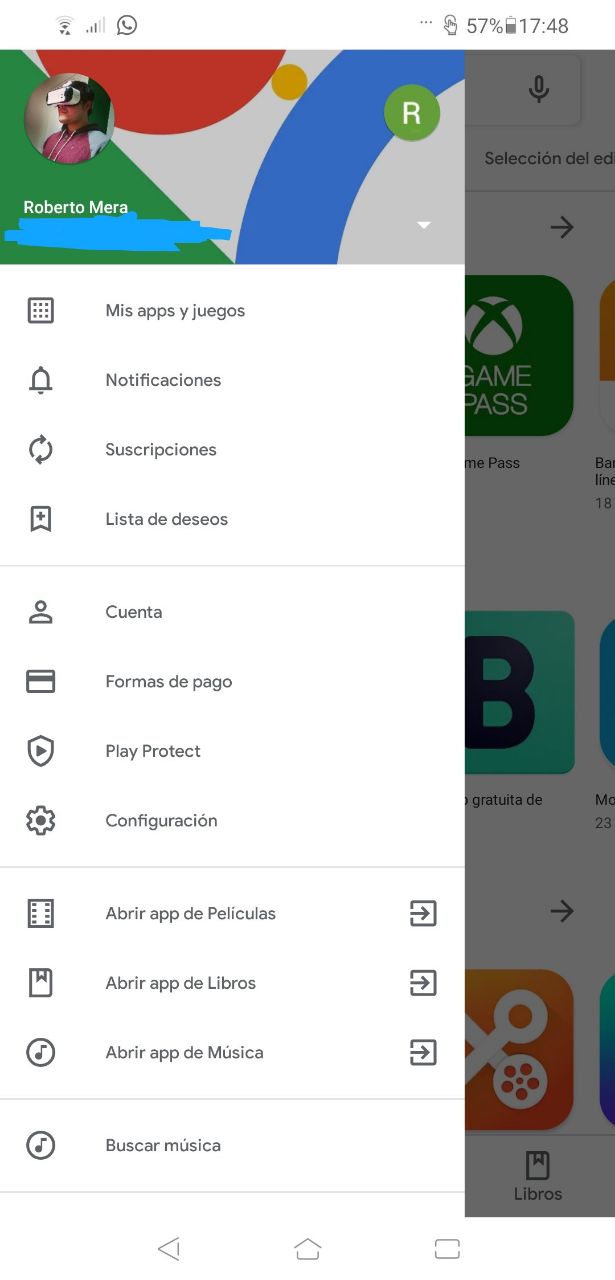
Task: Go to Suscripciones
Action: tap(161, 450)
